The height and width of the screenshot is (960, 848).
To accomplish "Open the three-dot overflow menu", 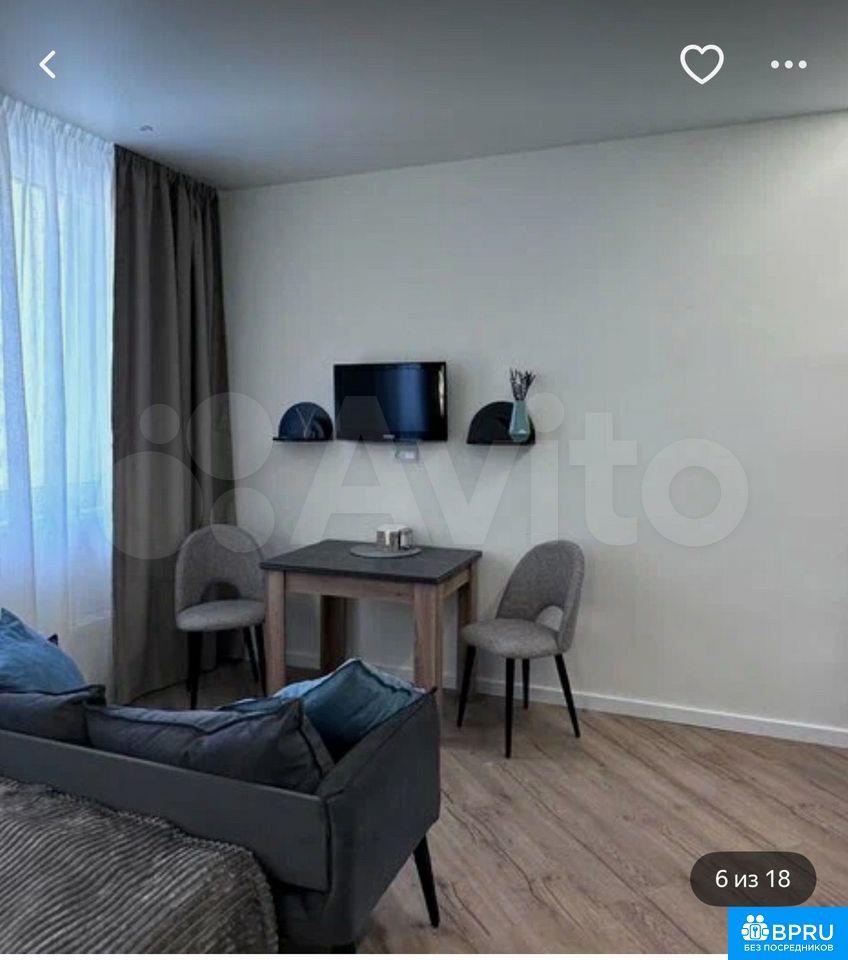I will pyautogui.click(x=788, y=64).
